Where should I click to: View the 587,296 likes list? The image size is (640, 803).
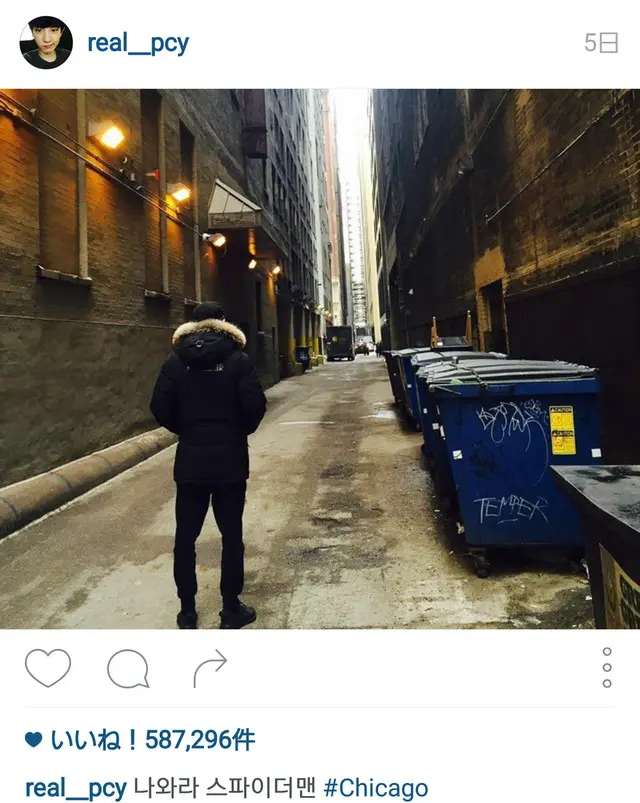(x=199, y=740)
